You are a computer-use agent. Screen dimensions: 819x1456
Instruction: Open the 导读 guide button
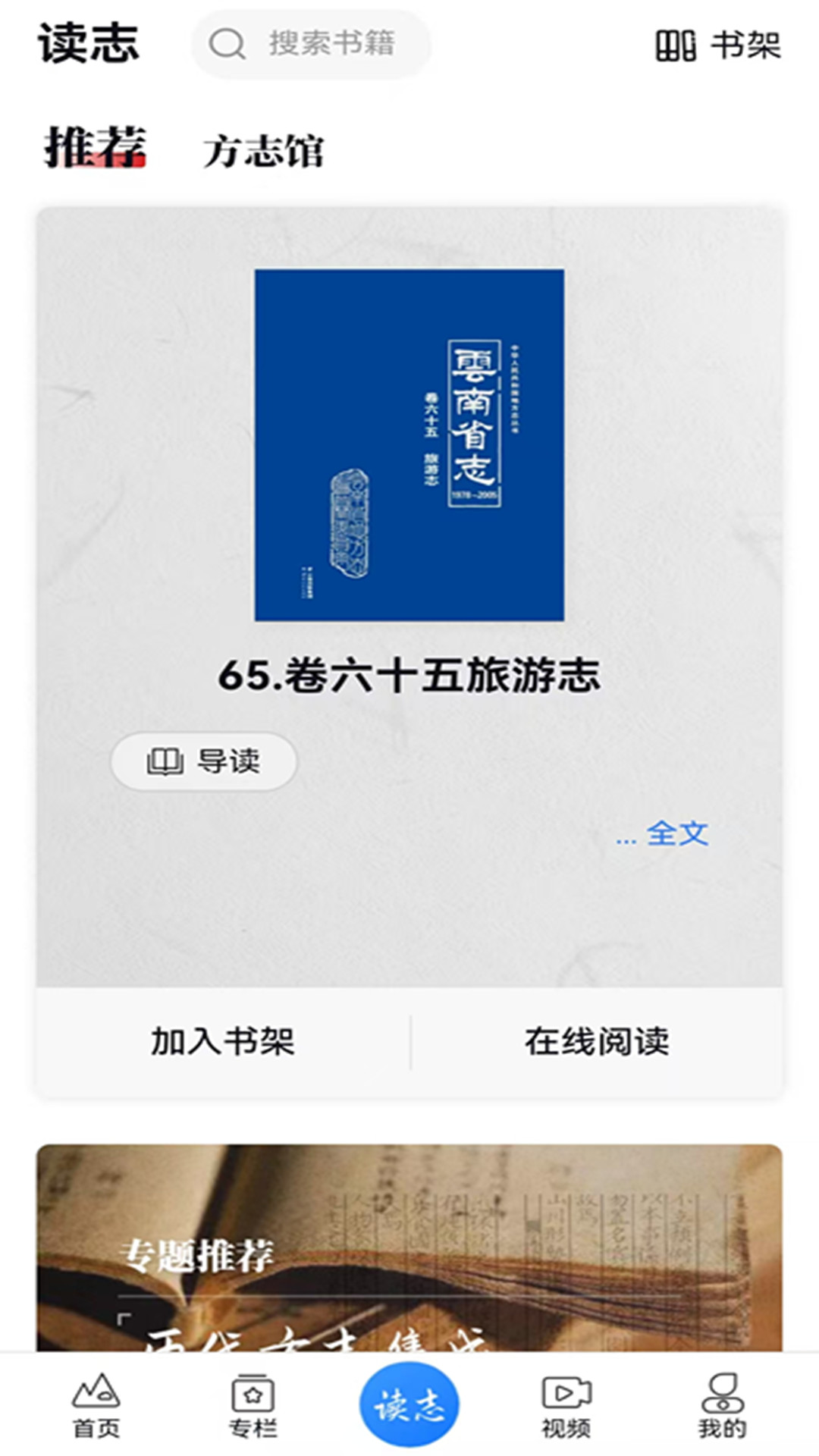(x=205, y=762)
